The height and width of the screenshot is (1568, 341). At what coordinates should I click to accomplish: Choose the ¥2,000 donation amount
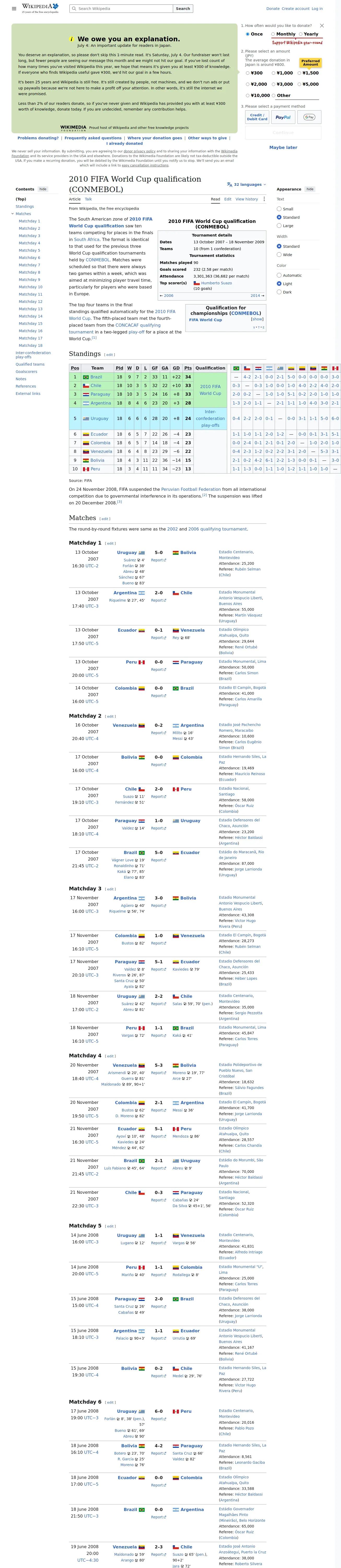pyautogui.click(x=256, y=84)
